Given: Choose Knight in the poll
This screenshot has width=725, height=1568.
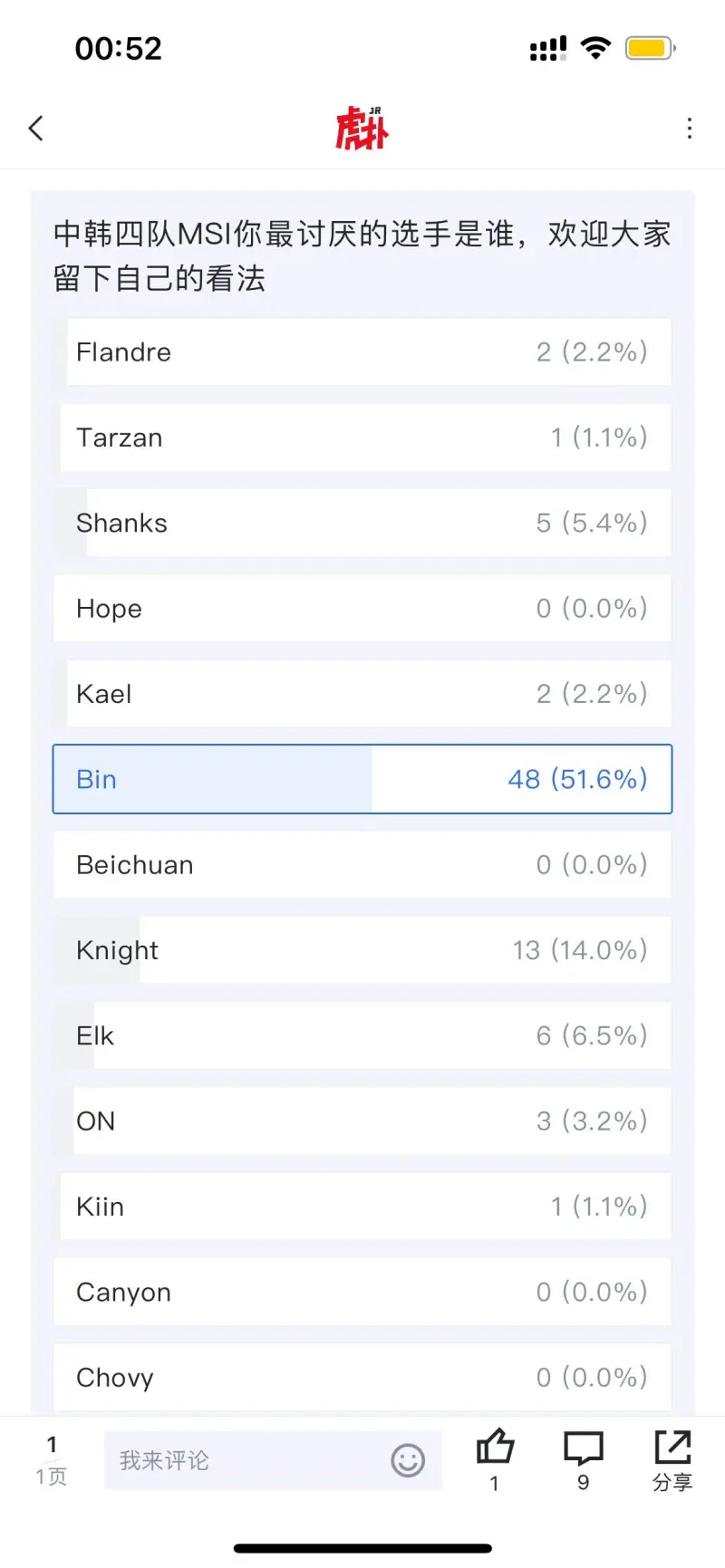Looking at the screenshot, I should tap(362, 950).
